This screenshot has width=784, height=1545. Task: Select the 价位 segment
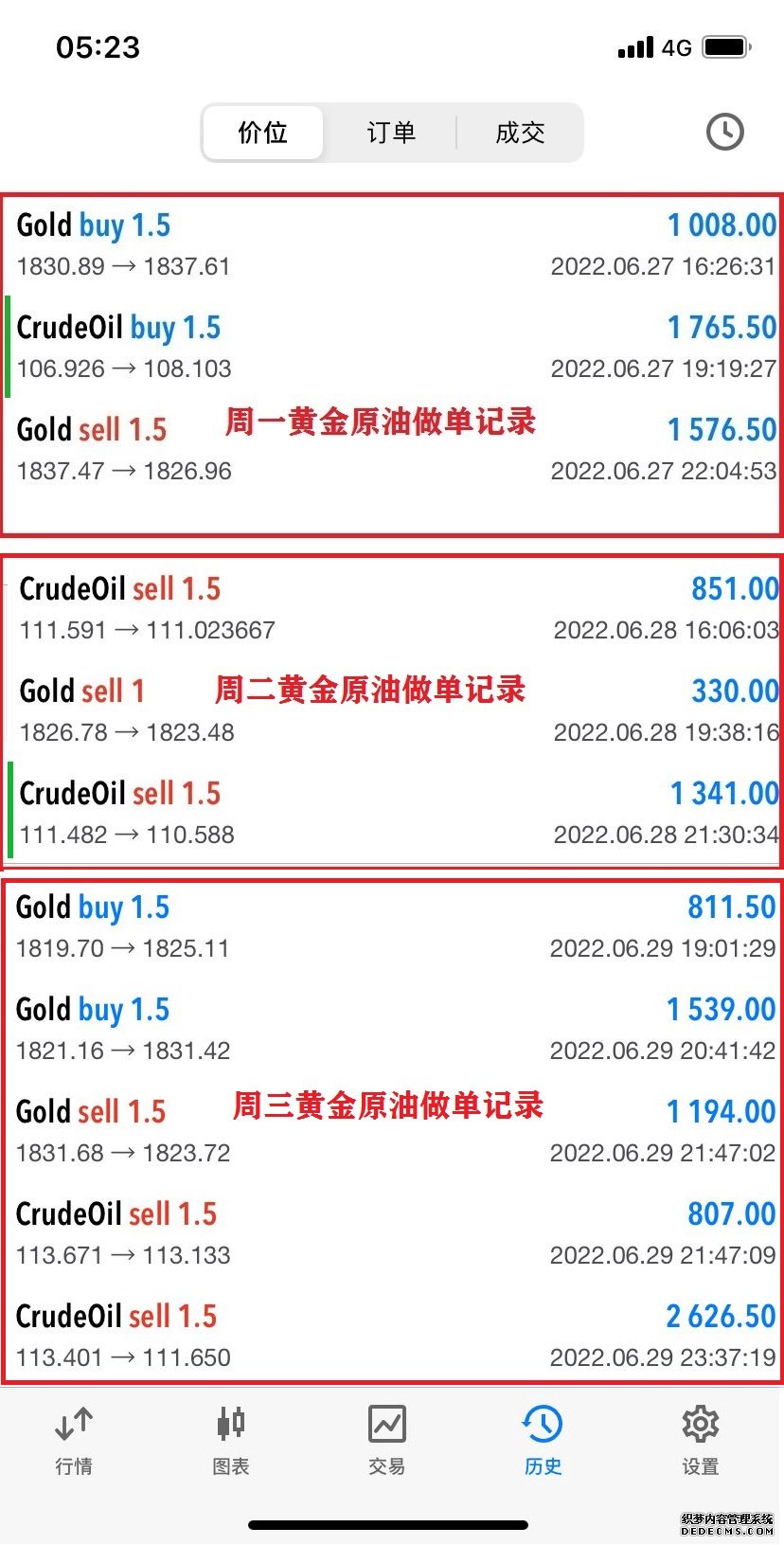[x=263, y=133]
